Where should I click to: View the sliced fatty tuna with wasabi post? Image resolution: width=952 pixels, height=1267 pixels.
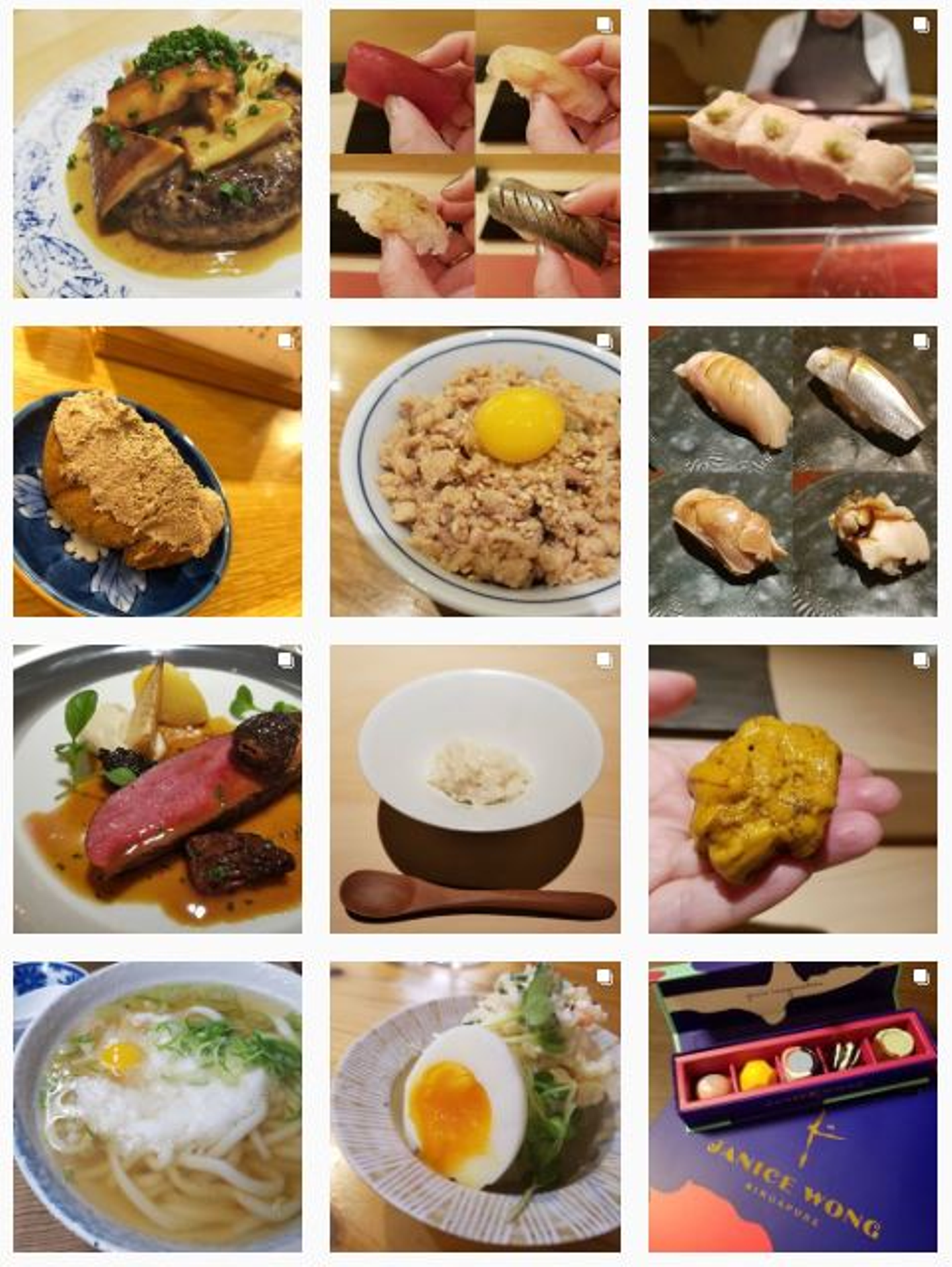793,153
